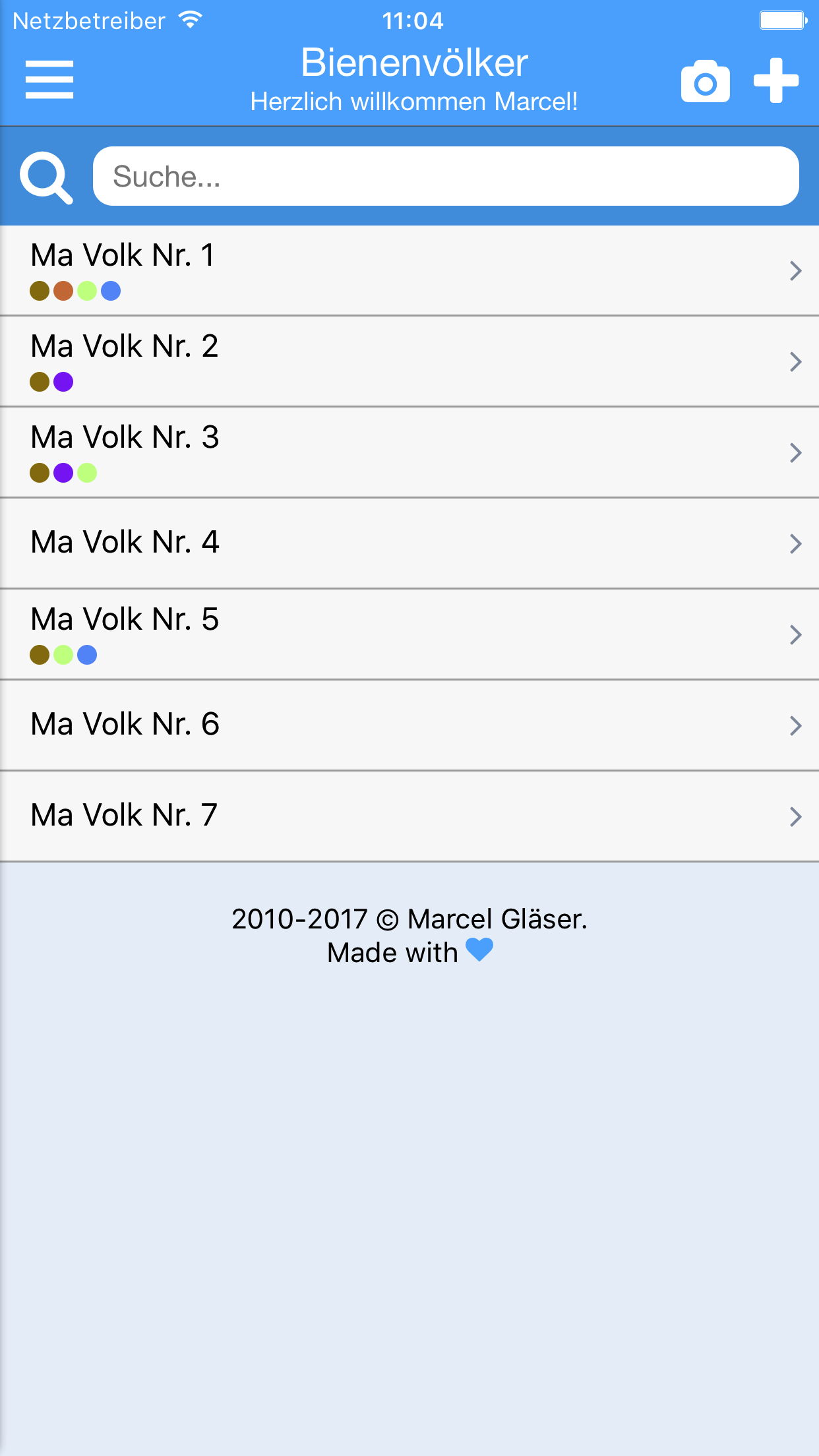Screen dimensions: 819x1456
Task: Open the hamburger menu
Action: (x=49, y=80)
